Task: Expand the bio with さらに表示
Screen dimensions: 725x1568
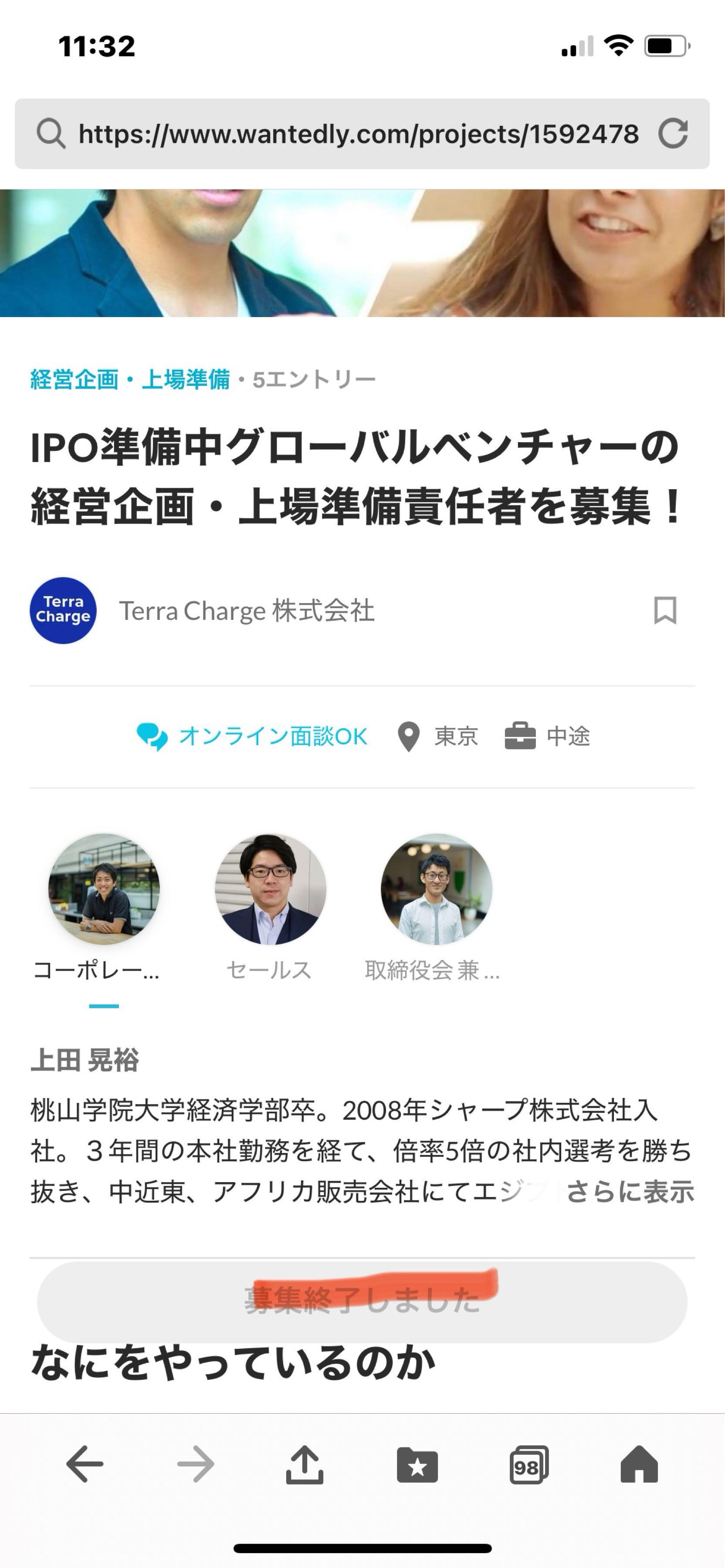Action: pos(630,1192)
